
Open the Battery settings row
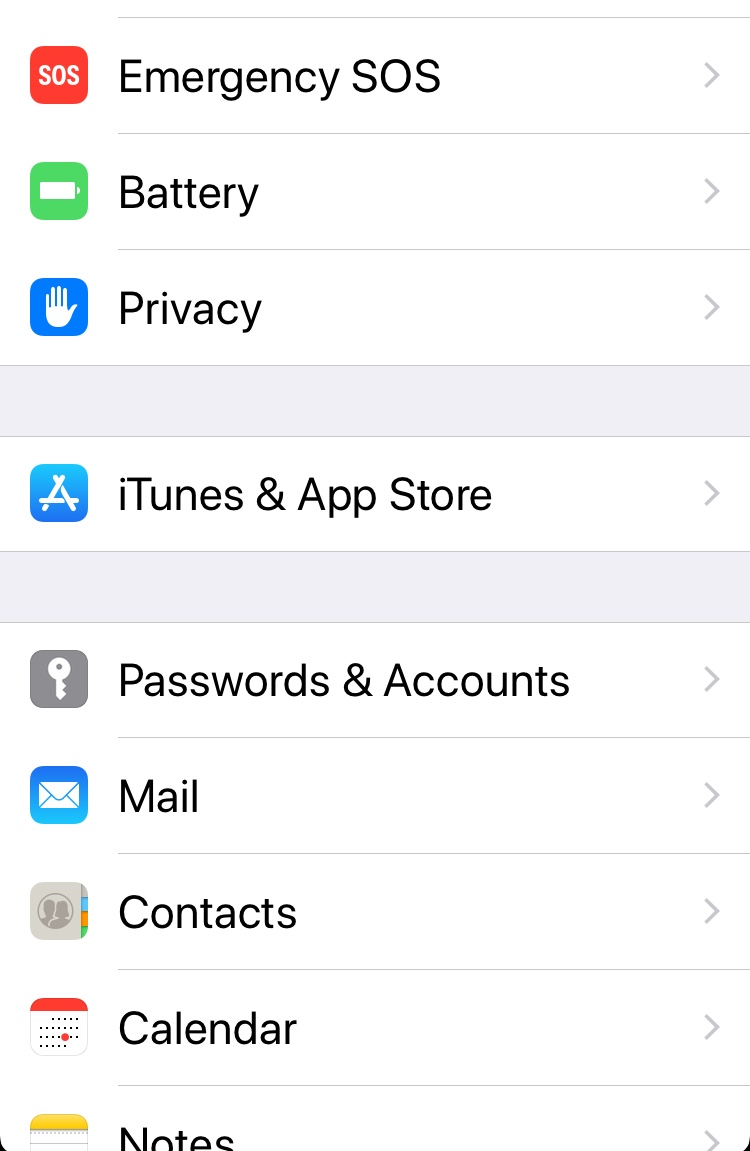(x=375, y=192)
